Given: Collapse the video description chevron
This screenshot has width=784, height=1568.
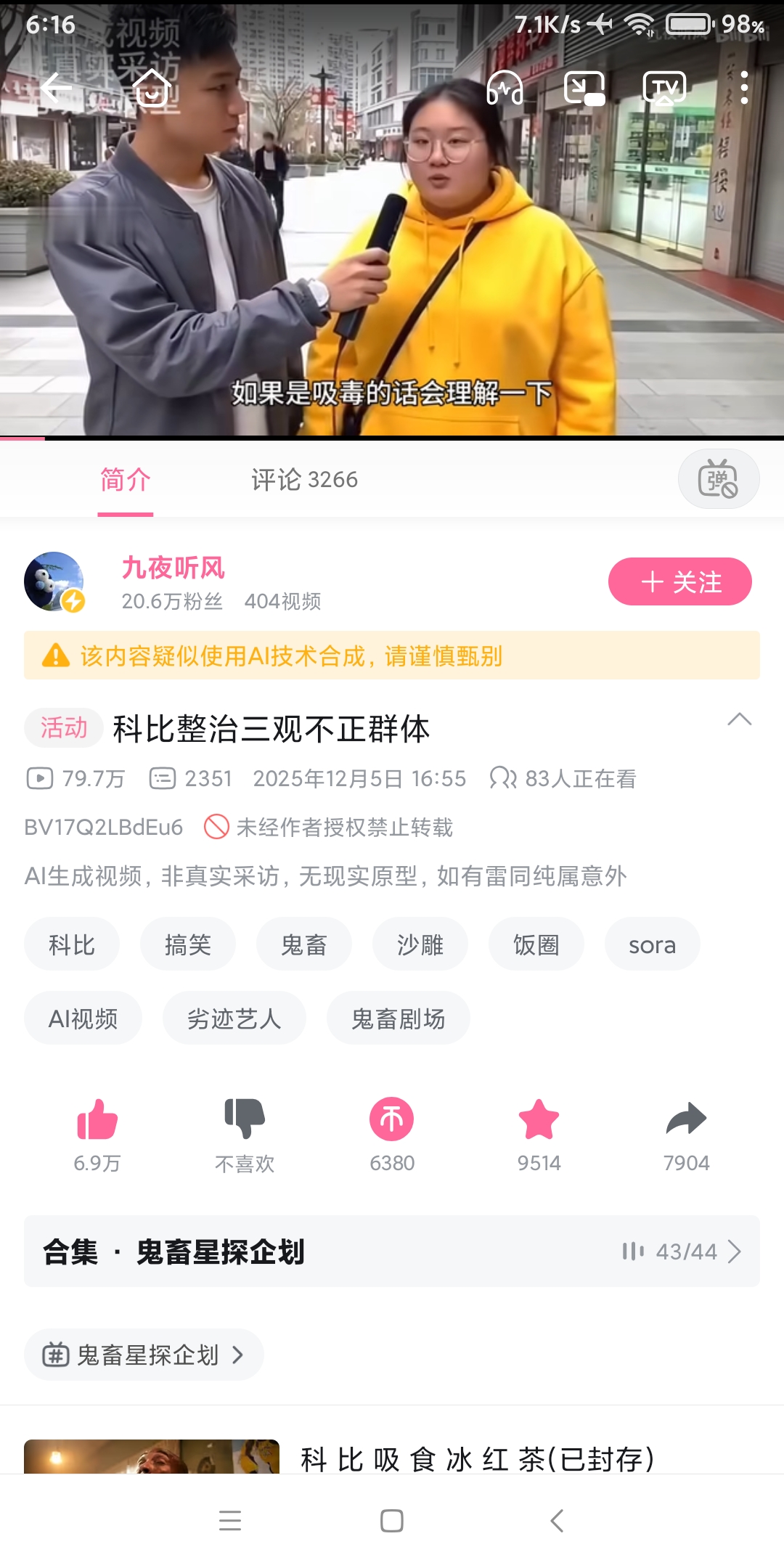Looking at the screenshot, I should tap(739, 720).
